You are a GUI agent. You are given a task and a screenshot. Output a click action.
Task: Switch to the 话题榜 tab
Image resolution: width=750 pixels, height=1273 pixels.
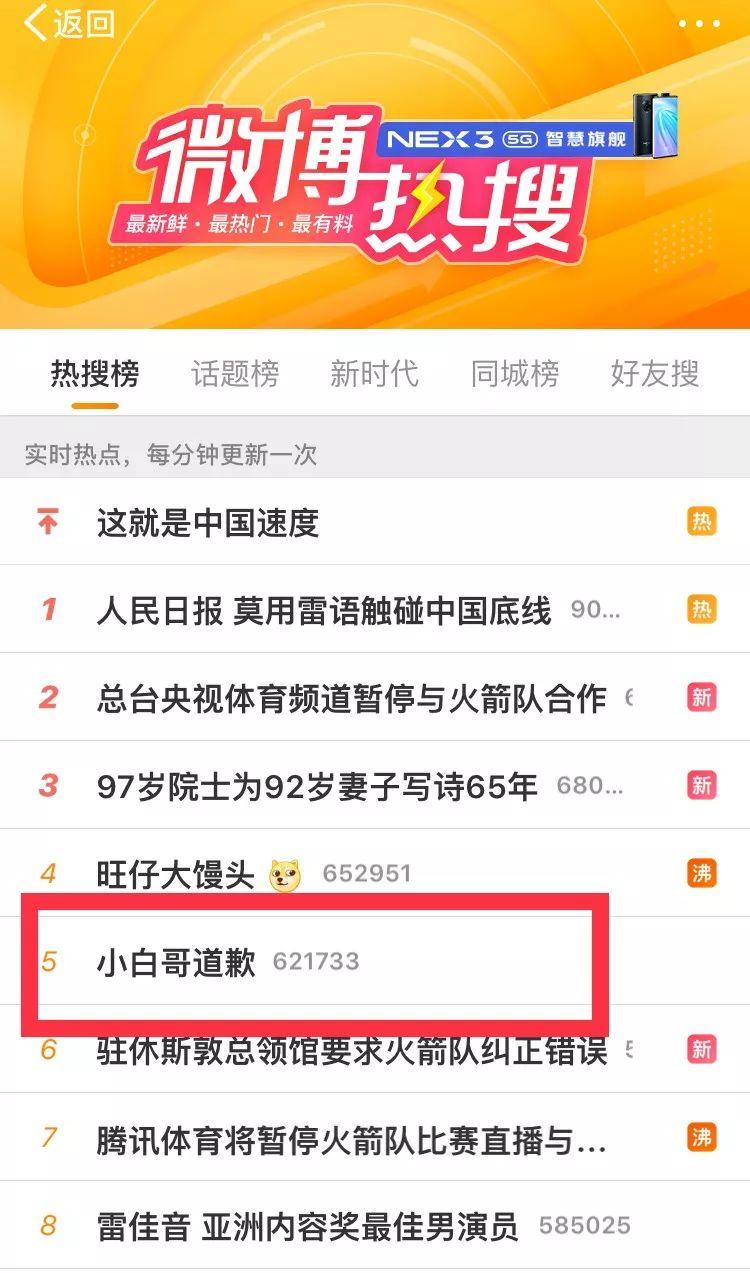point(235,374)
